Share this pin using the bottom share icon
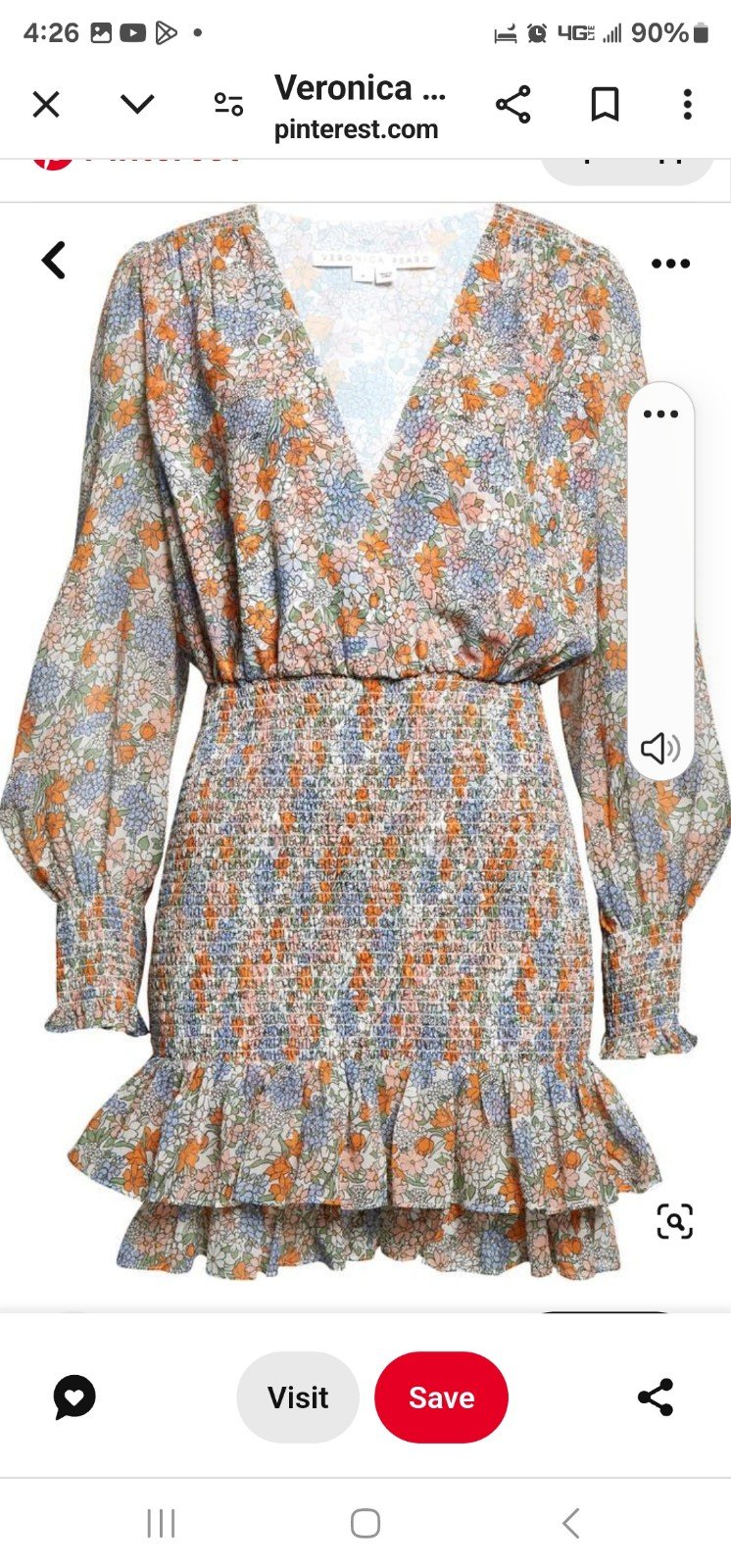731x1568 pixels. 656,1397
